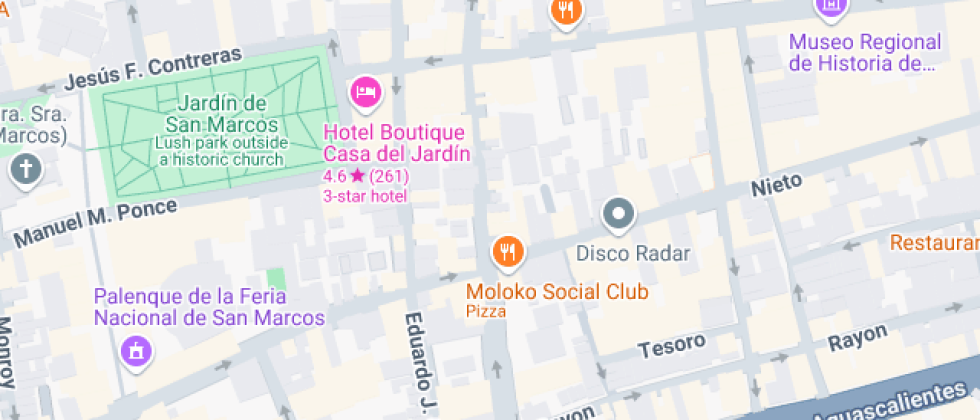Screen dimensions: 980x420
Task: Select the unlabeled restaurant pin at map top
Action: click(x=566, y=12)
